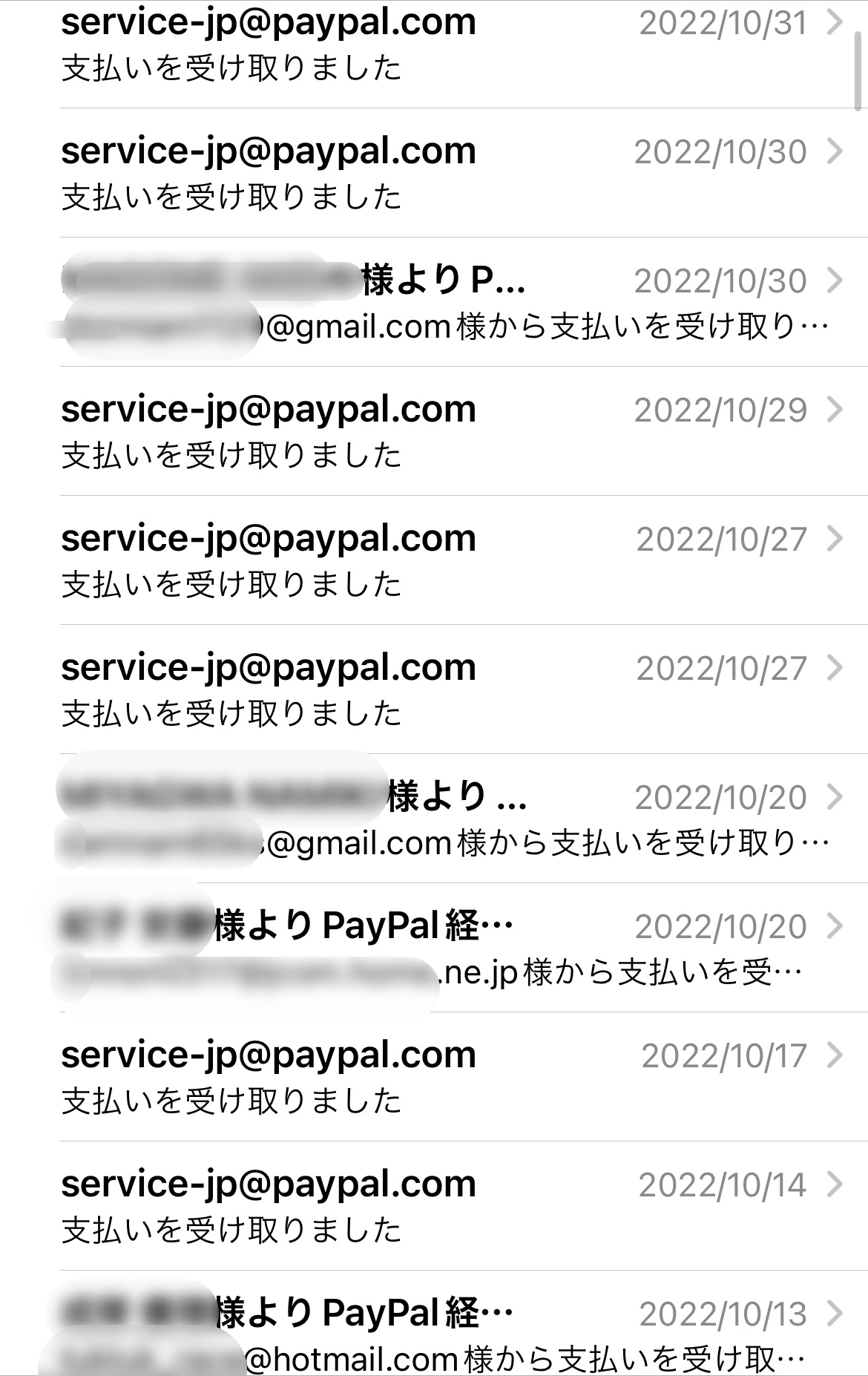View the PayPal email dated 2022/10/29
This screenshot has height=1376, width=868.
[445, 431]
